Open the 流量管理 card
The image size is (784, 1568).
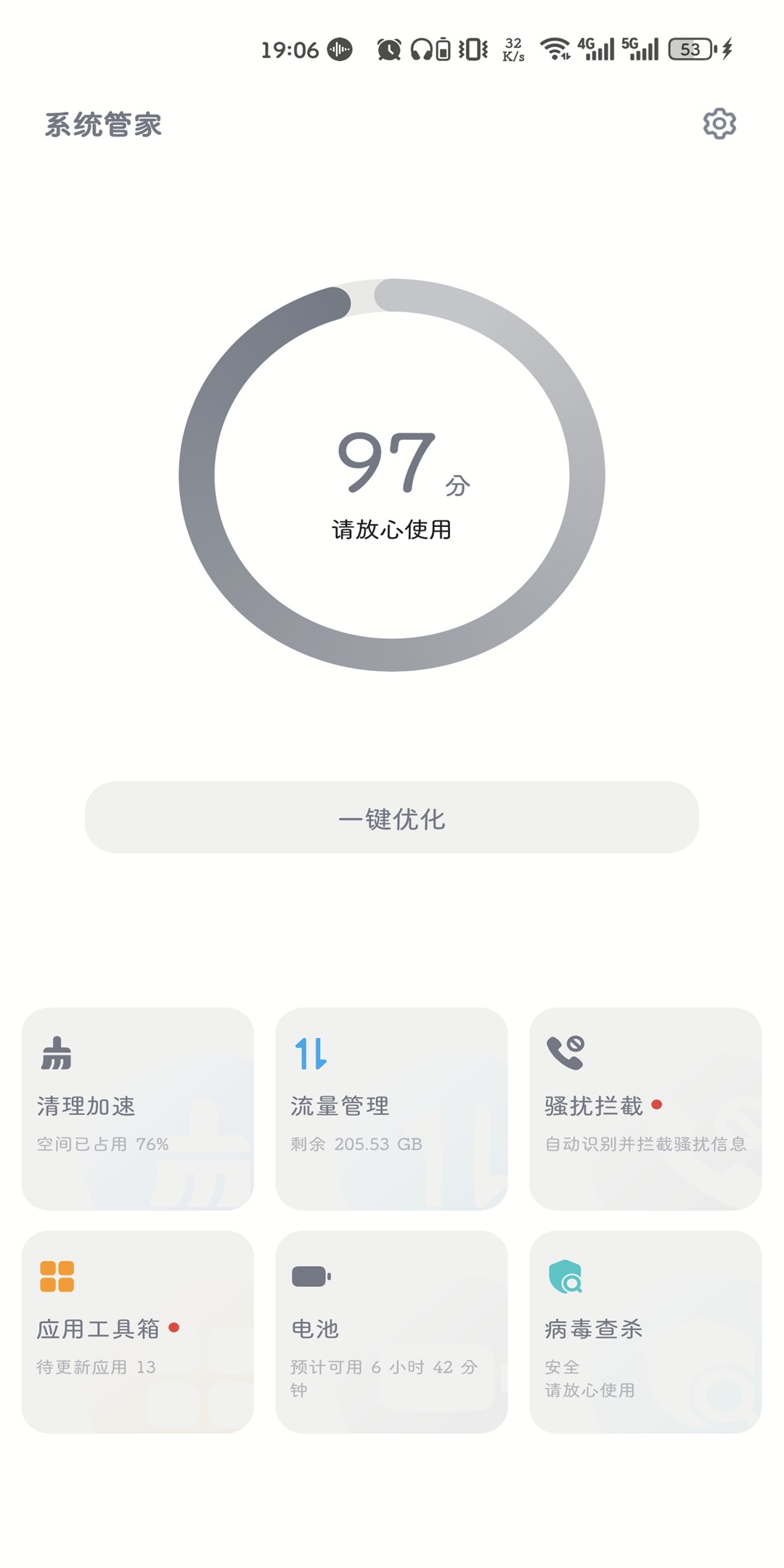[391, 1108]
